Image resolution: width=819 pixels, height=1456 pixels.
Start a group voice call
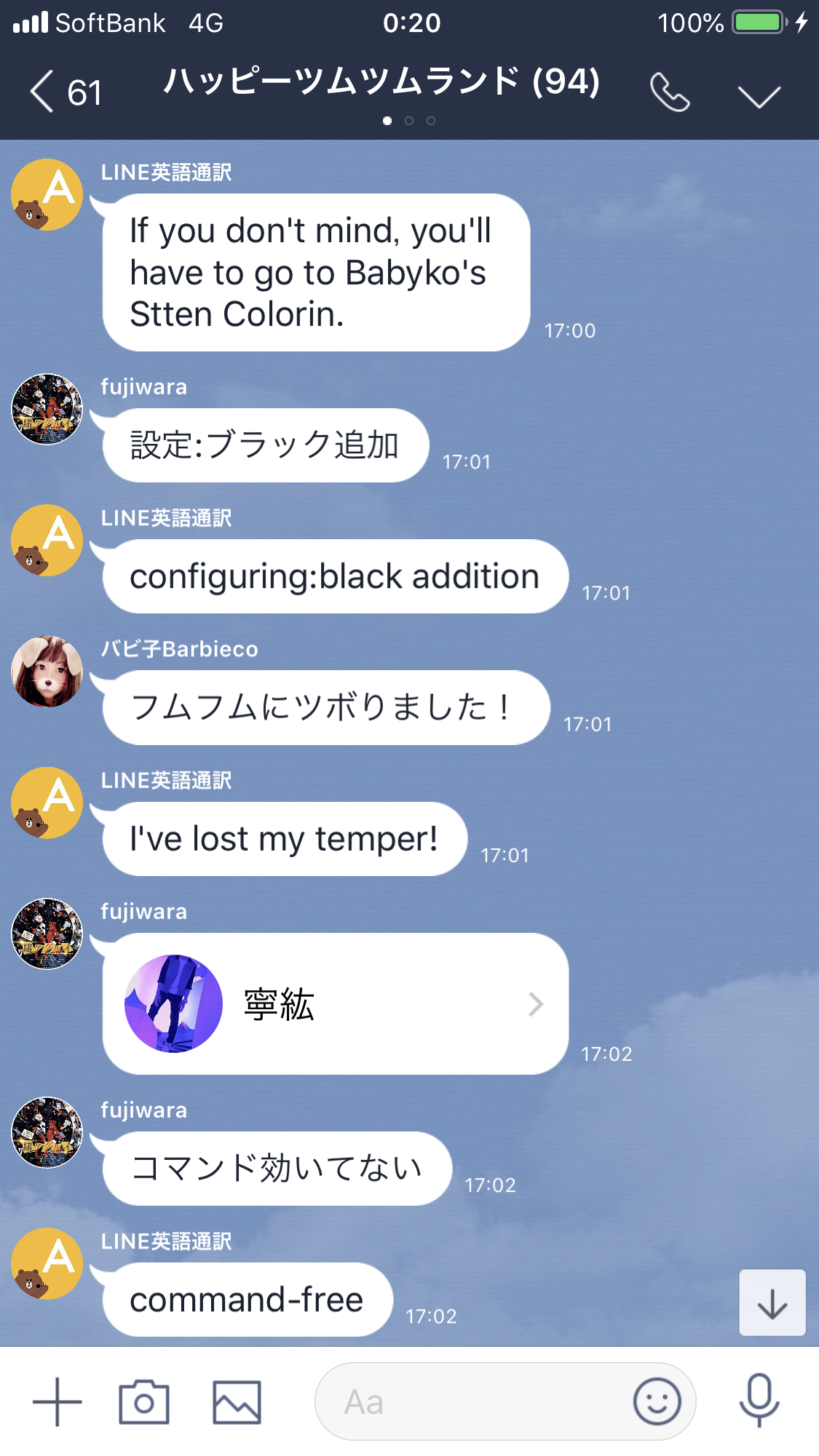pyautogui.click(x=669, y=93)
